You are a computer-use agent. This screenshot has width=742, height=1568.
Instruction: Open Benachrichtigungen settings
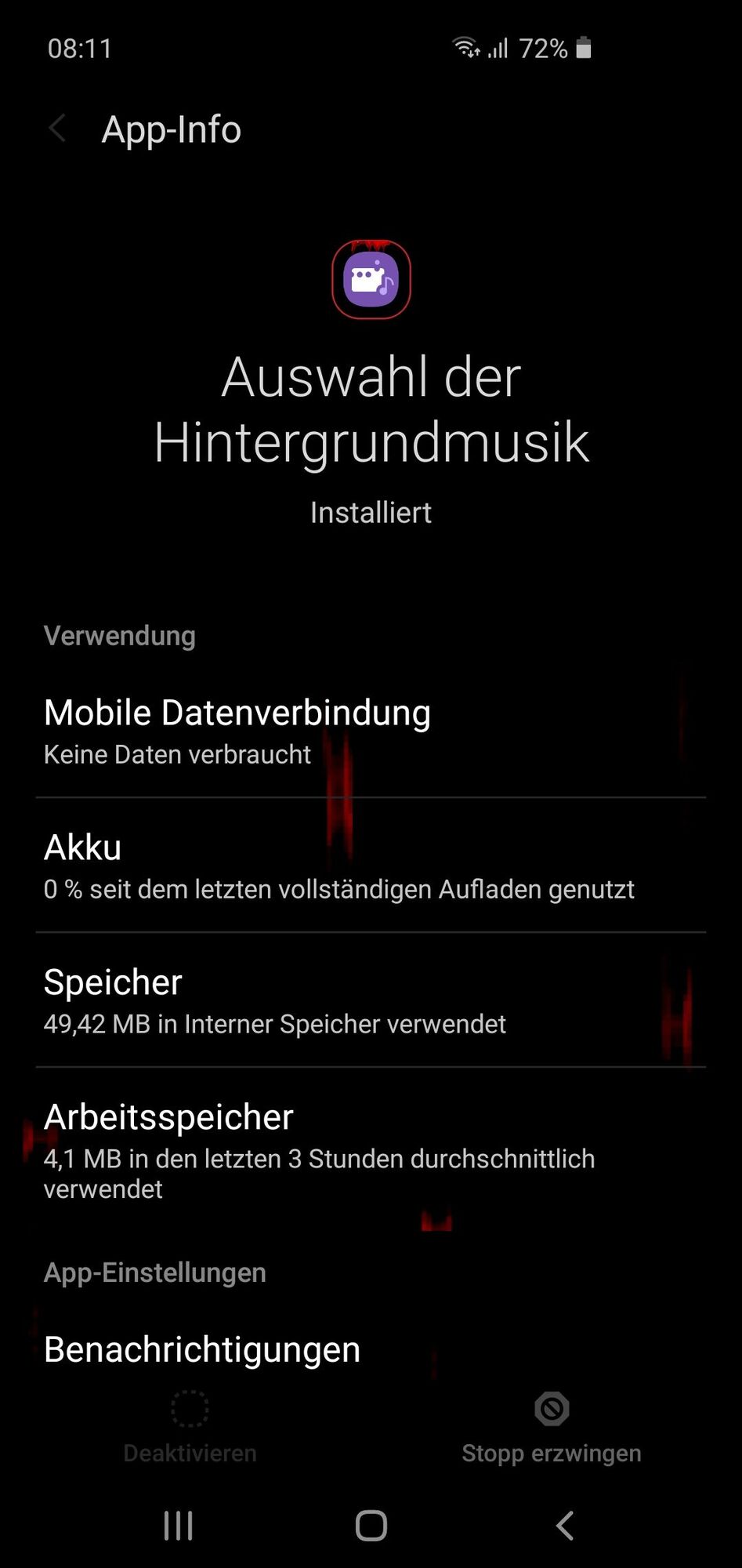pyautogui.click(x=370, y=1350)
